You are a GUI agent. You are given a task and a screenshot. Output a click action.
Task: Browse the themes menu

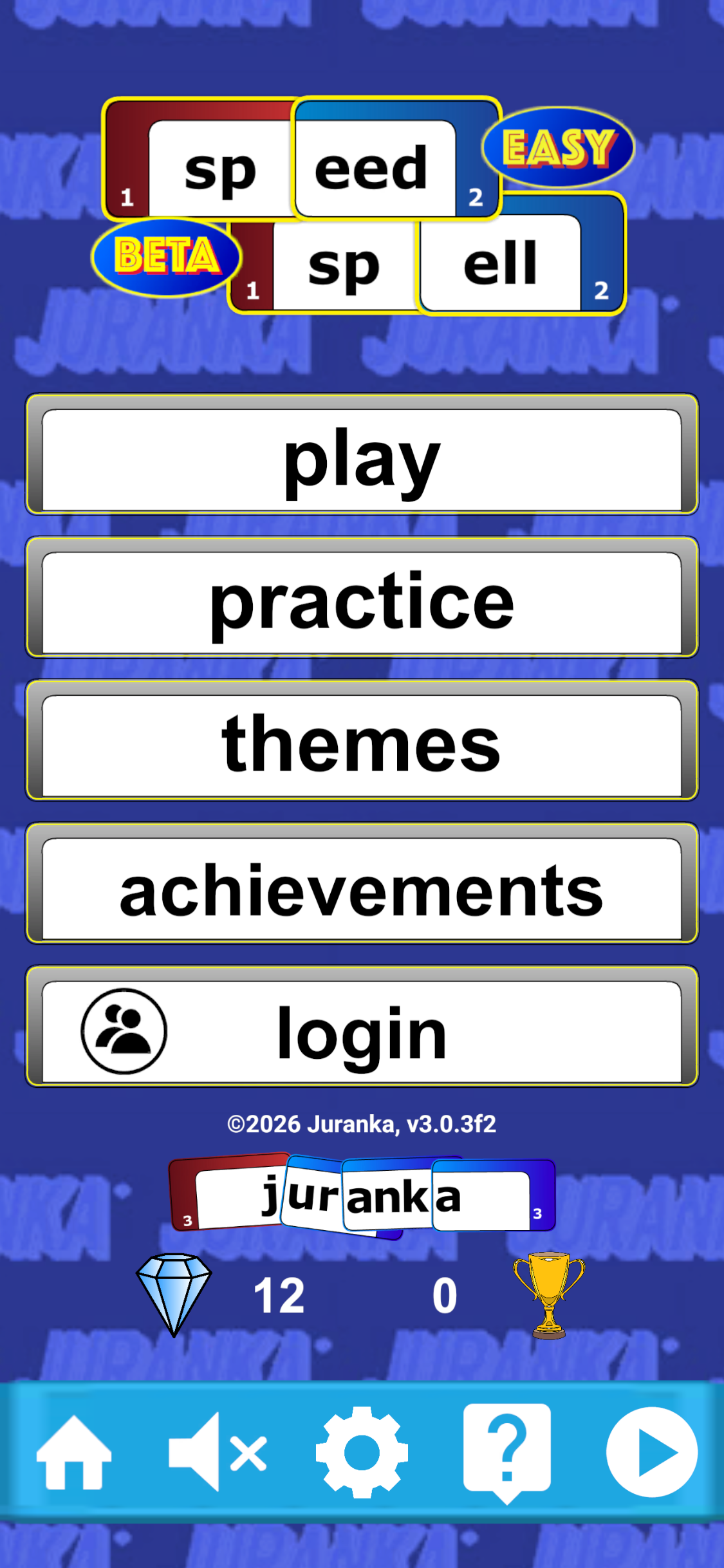362,740
